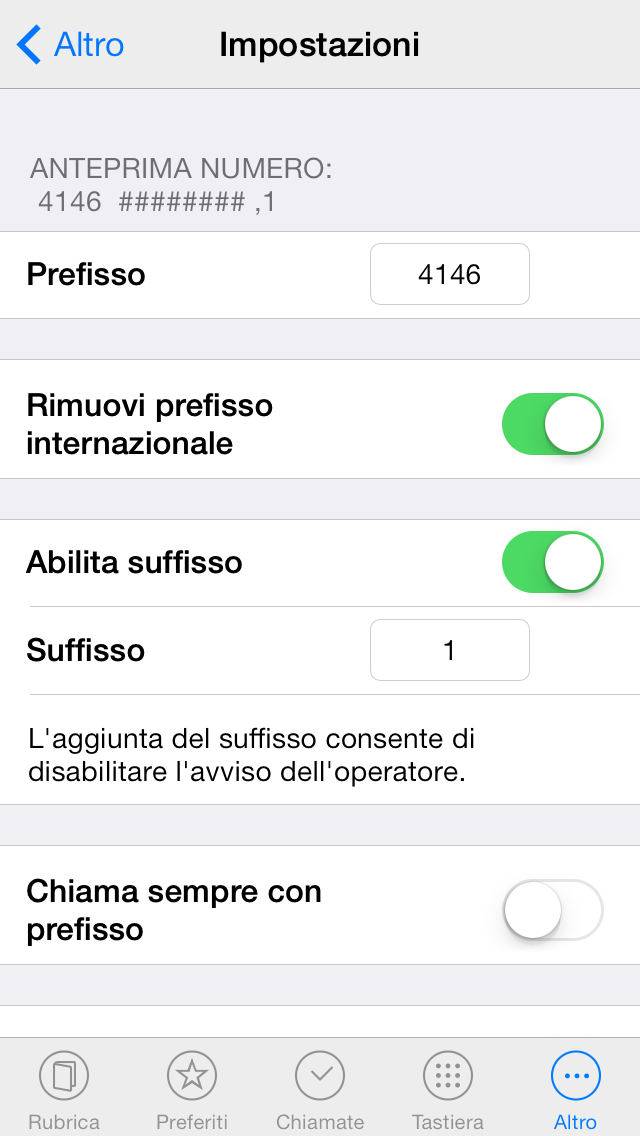Image resolution: width=640 pixels, height=1136 pixels.
Task: Edit the Prefisso field
Action: click(449, 275)
